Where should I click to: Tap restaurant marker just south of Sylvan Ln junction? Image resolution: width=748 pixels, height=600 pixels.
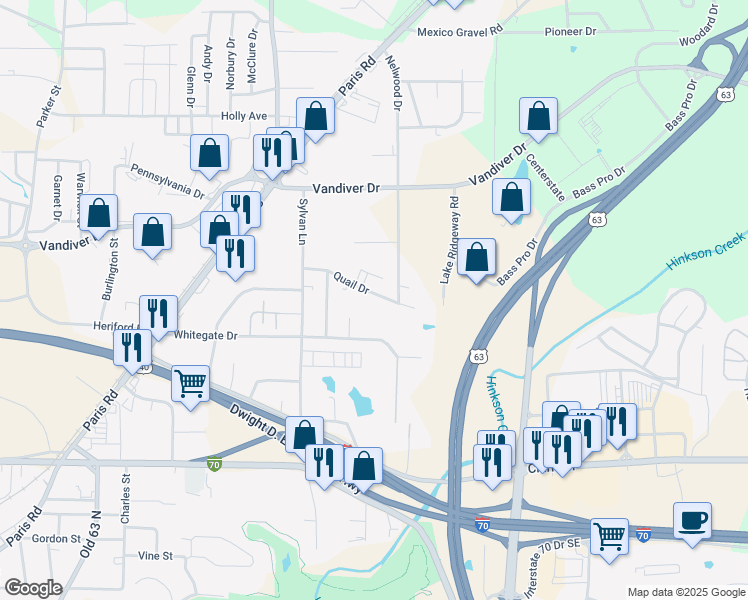[x=324, y=466]
